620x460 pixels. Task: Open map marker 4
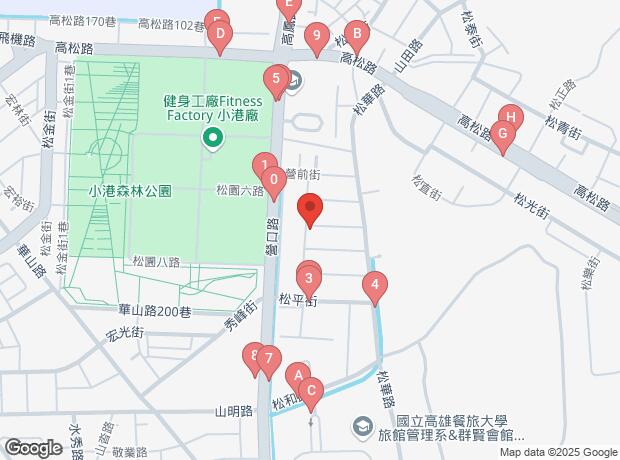(x=374, y=286)
